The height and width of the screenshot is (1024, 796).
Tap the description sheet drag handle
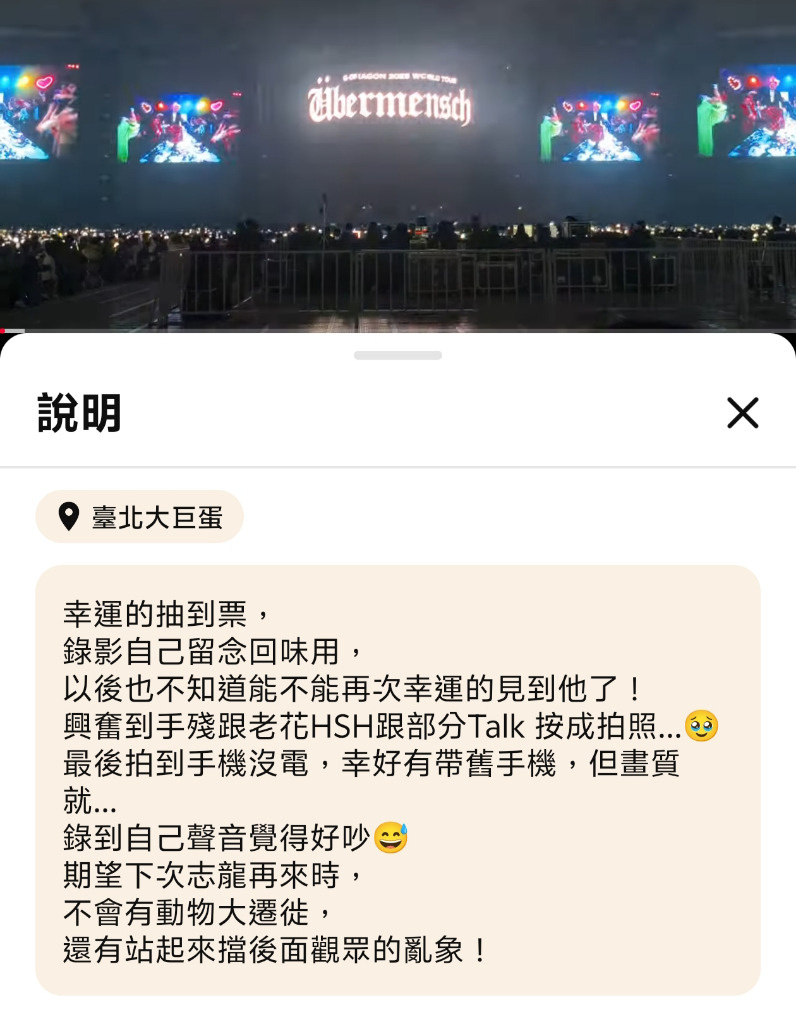tap(398, 355)
